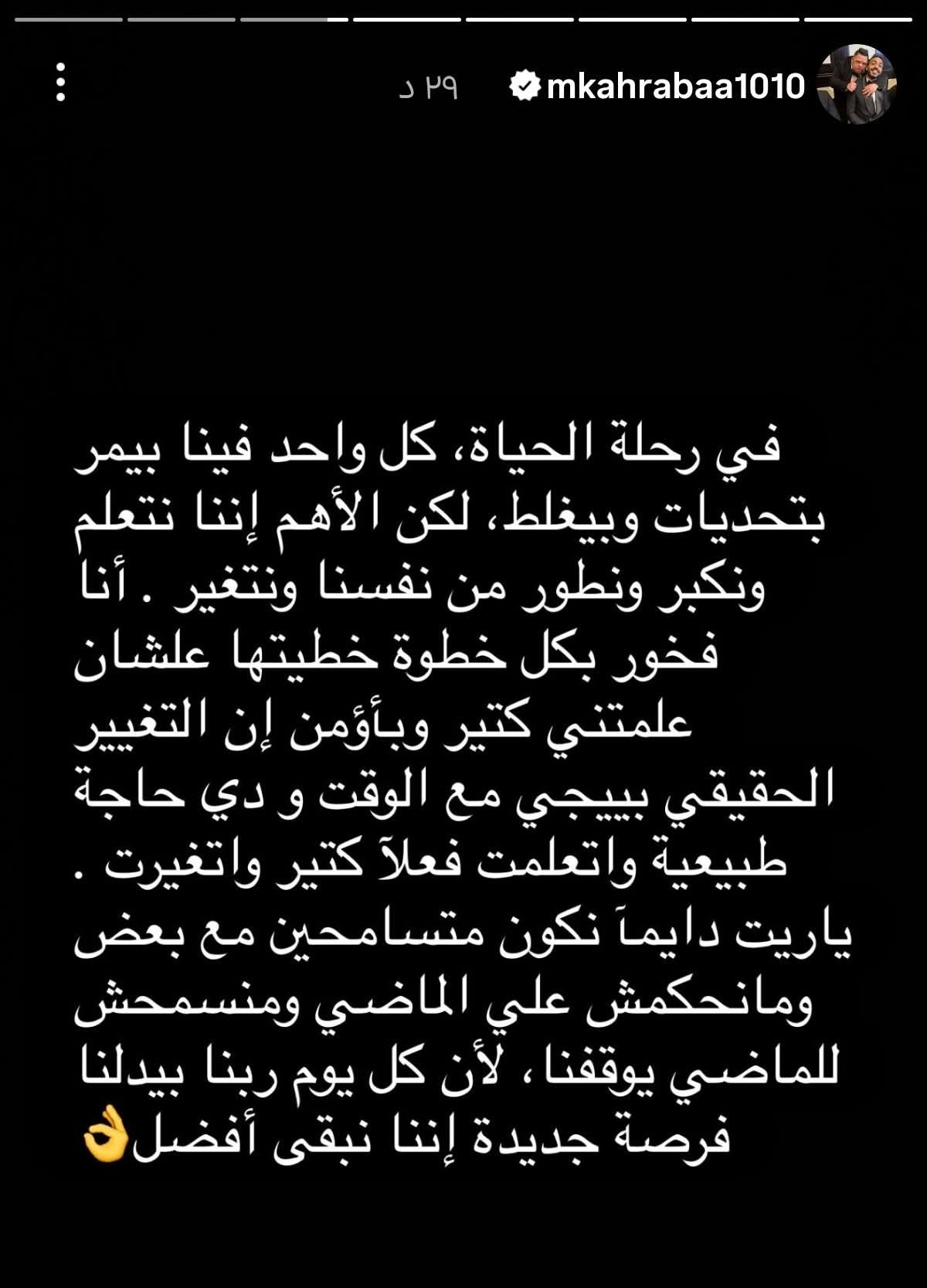Viewport: 927px width, 1288px height.
Task: Tap the story author's profile picture
Action: pyautogui.click(x=857, y=84)
